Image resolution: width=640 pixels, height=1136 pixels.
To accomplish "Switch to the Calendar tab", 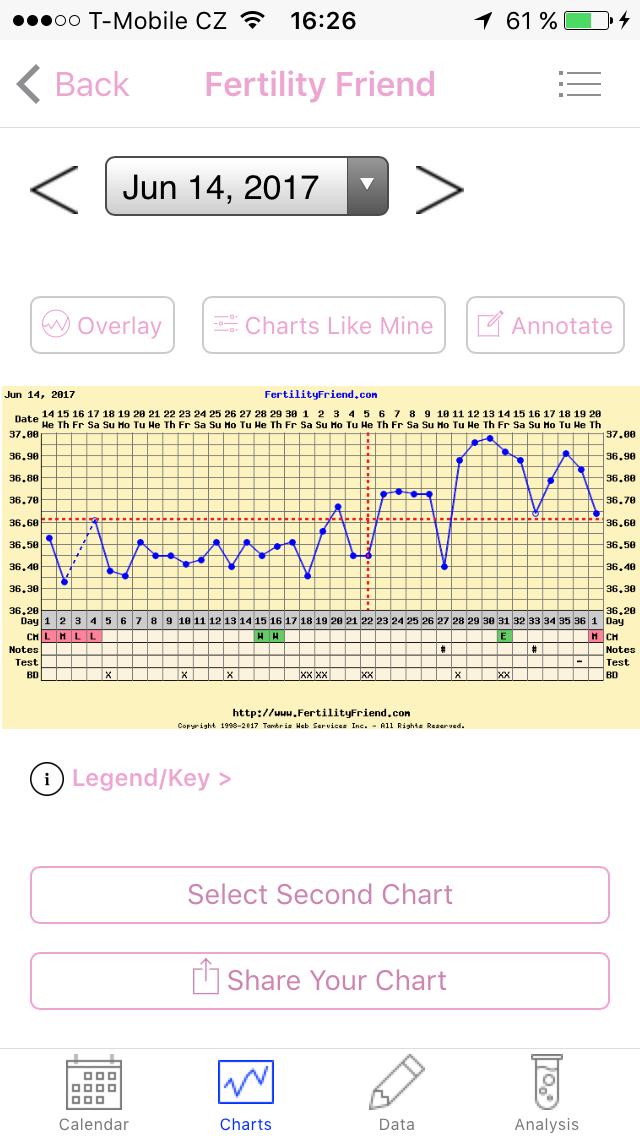I will [x=94, y=1095].
